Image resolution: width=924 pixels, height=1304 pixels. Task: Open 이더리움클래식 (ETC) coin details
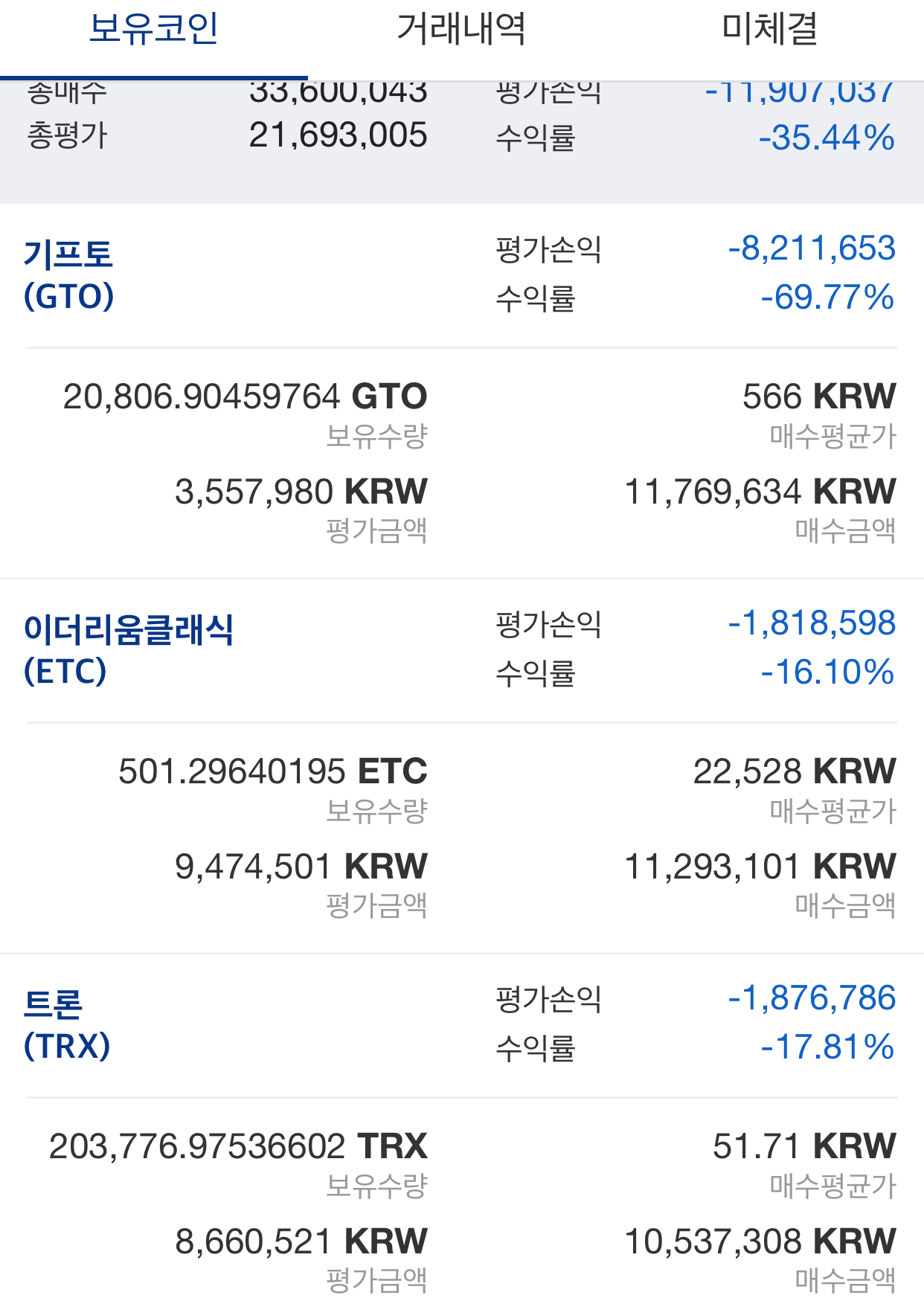(128, 649)
